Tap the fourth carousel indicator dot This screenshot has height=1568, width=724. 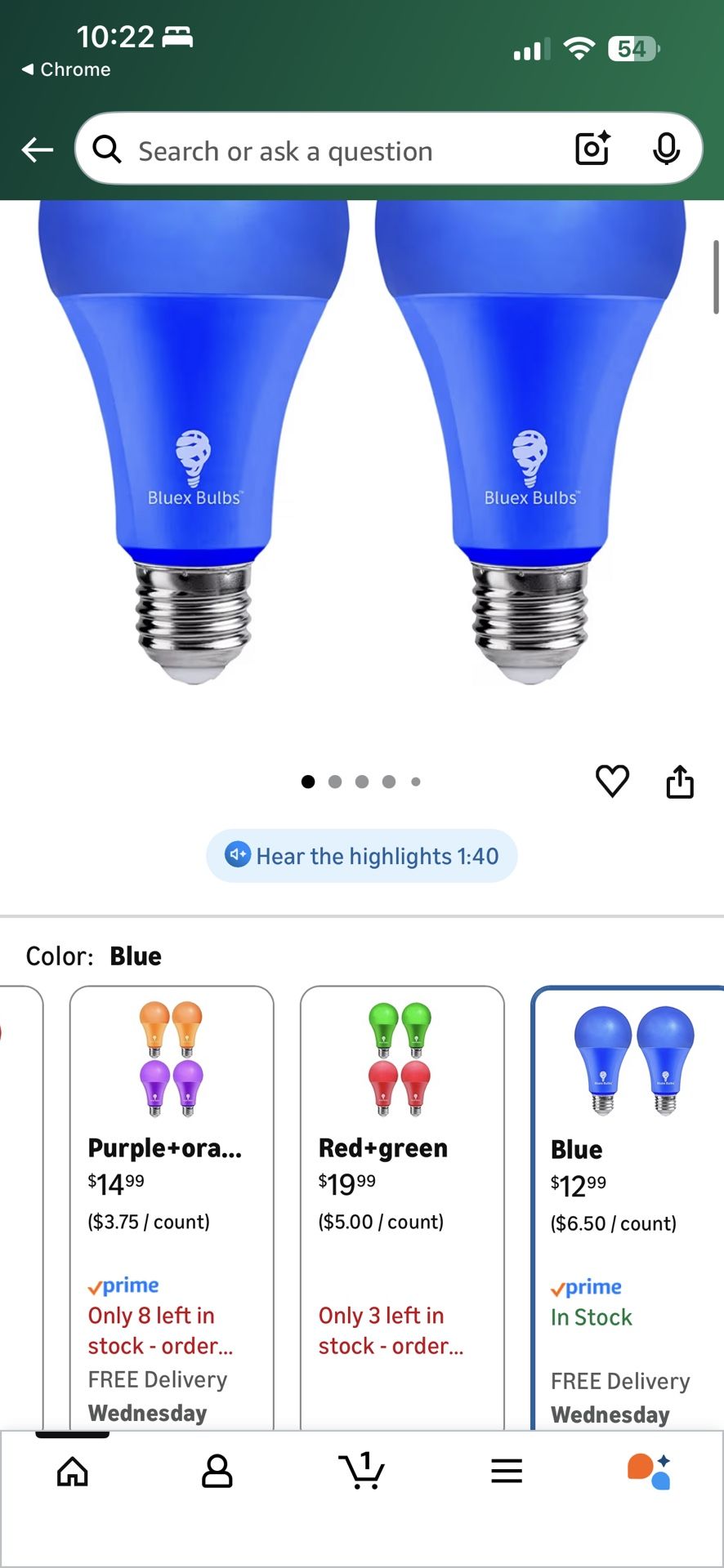pos(389,782)
